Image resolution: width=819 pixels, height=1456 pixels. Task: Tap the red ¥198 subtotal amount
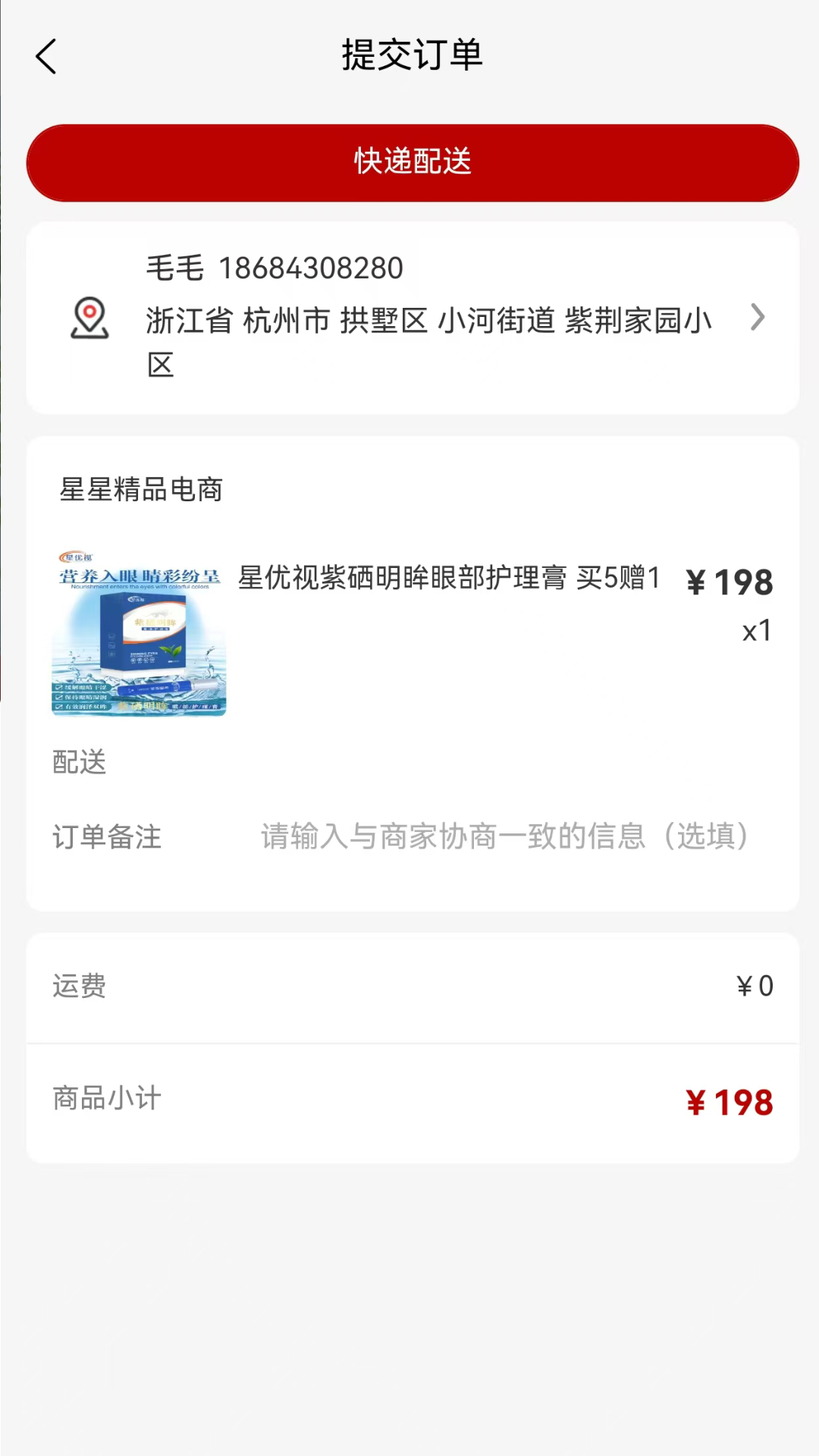pos(730,1102)
